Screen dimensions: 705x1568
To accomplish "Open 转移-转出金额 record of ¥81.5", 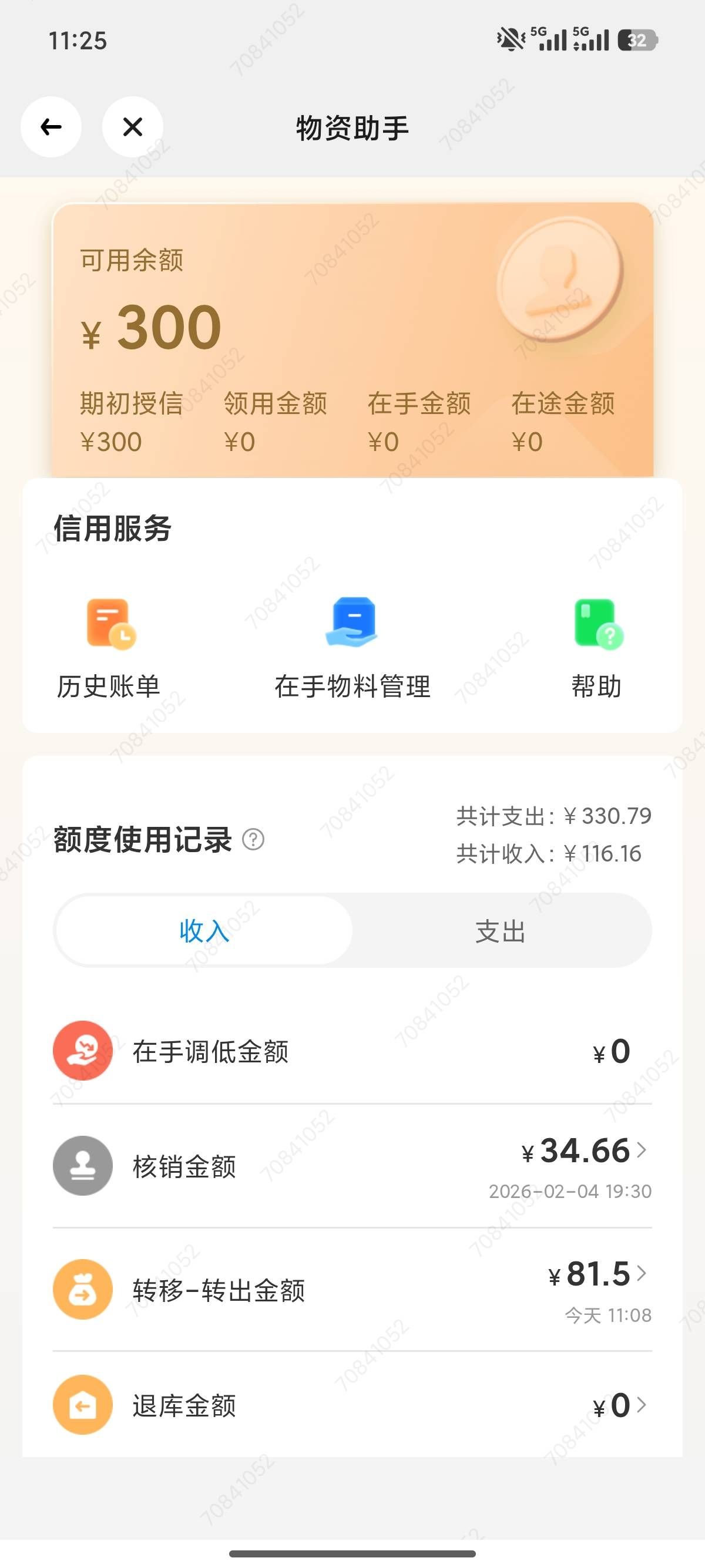I will click(352, 1288).
